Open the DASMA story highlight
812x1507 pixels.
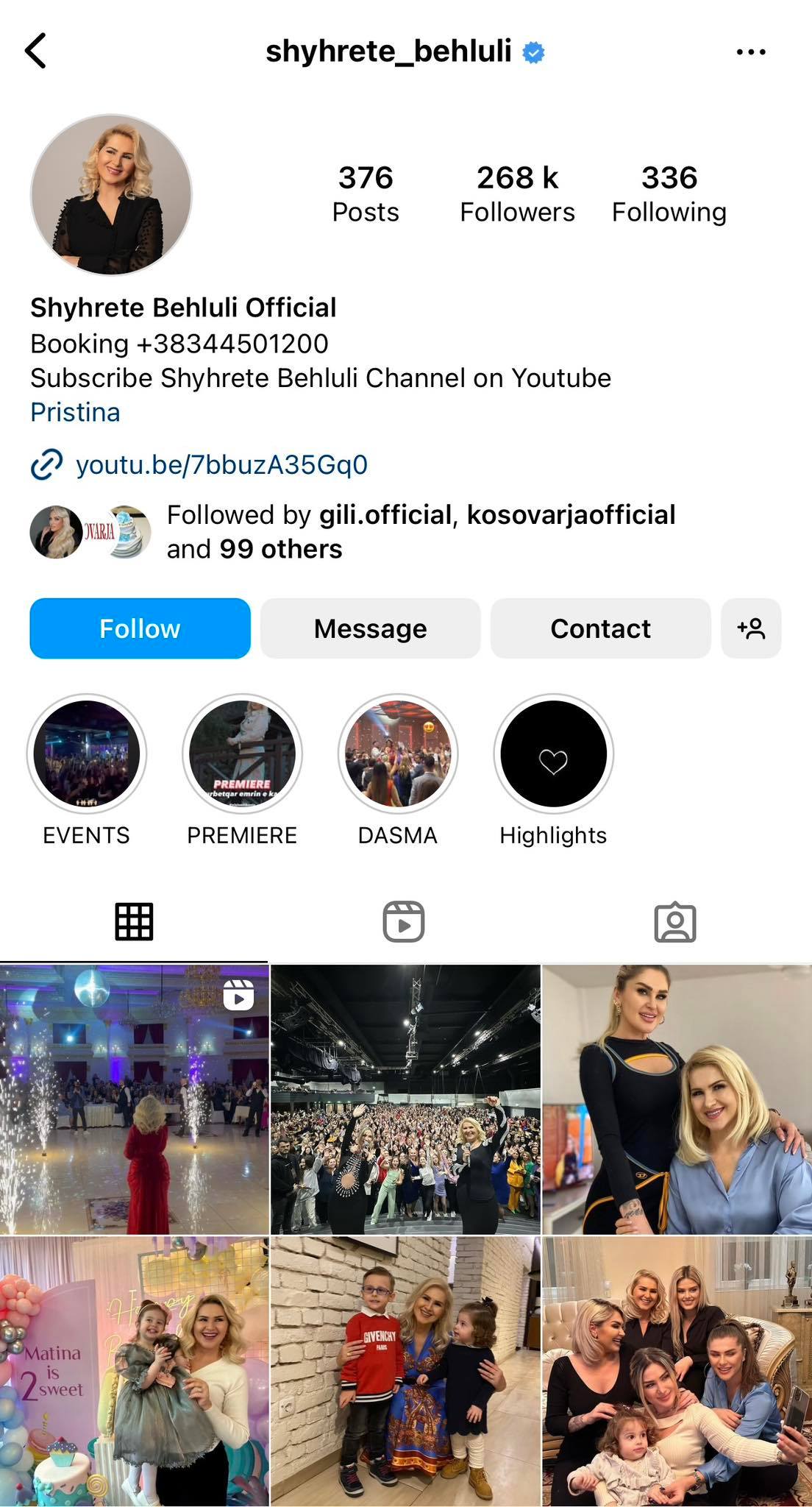398,754
